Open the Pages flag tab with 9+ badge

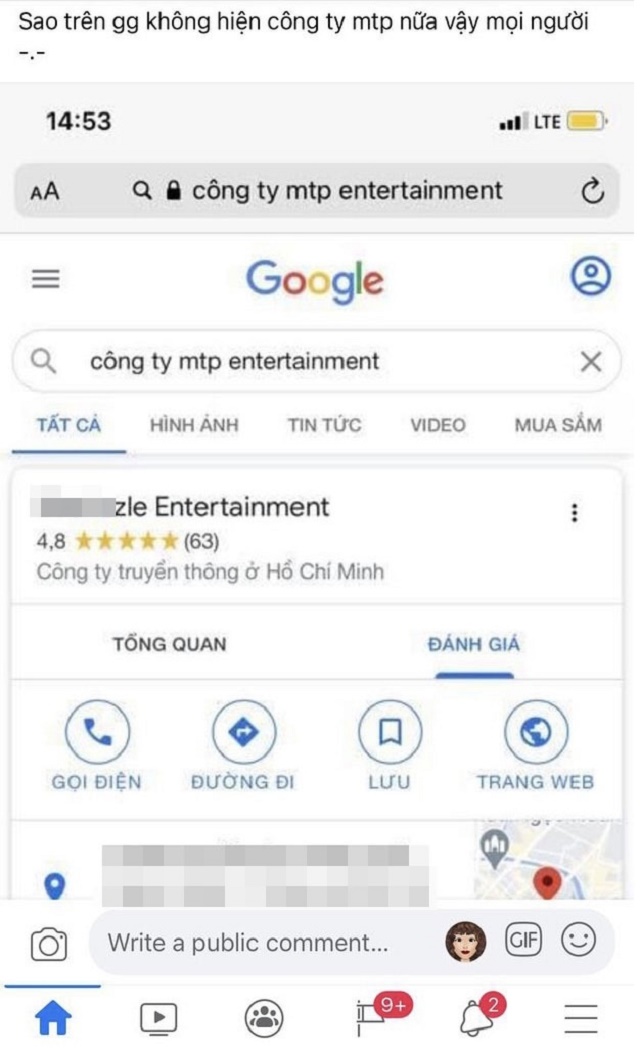point(372,1016)
